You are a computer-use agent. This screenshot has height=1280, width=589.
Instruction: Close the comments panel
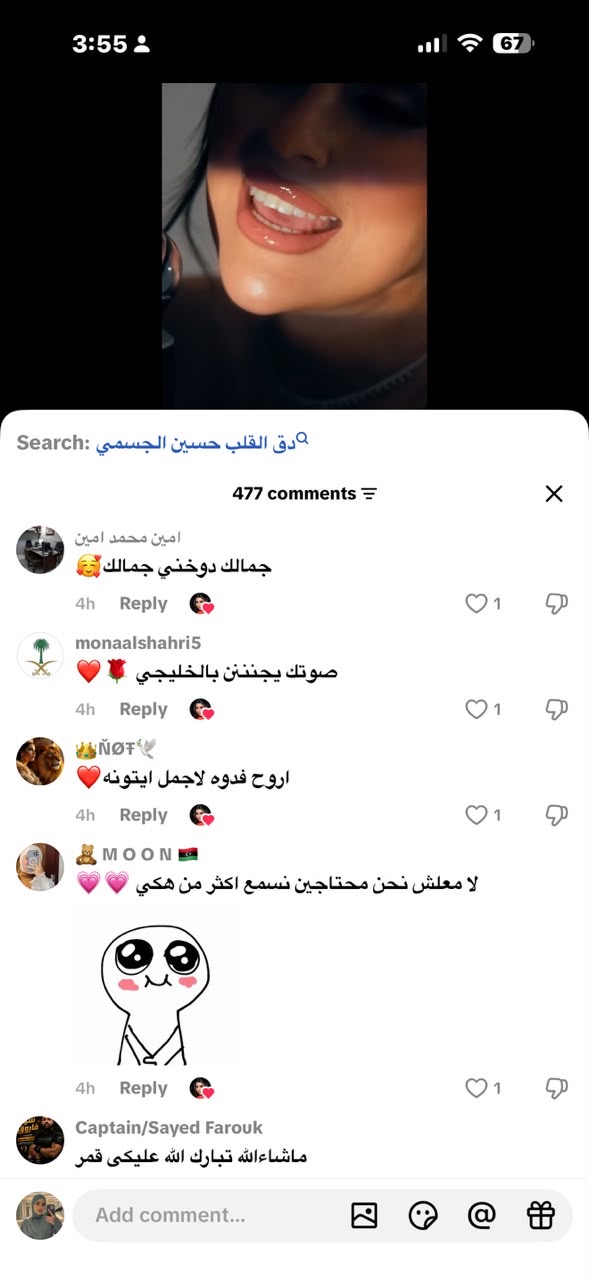554,493
